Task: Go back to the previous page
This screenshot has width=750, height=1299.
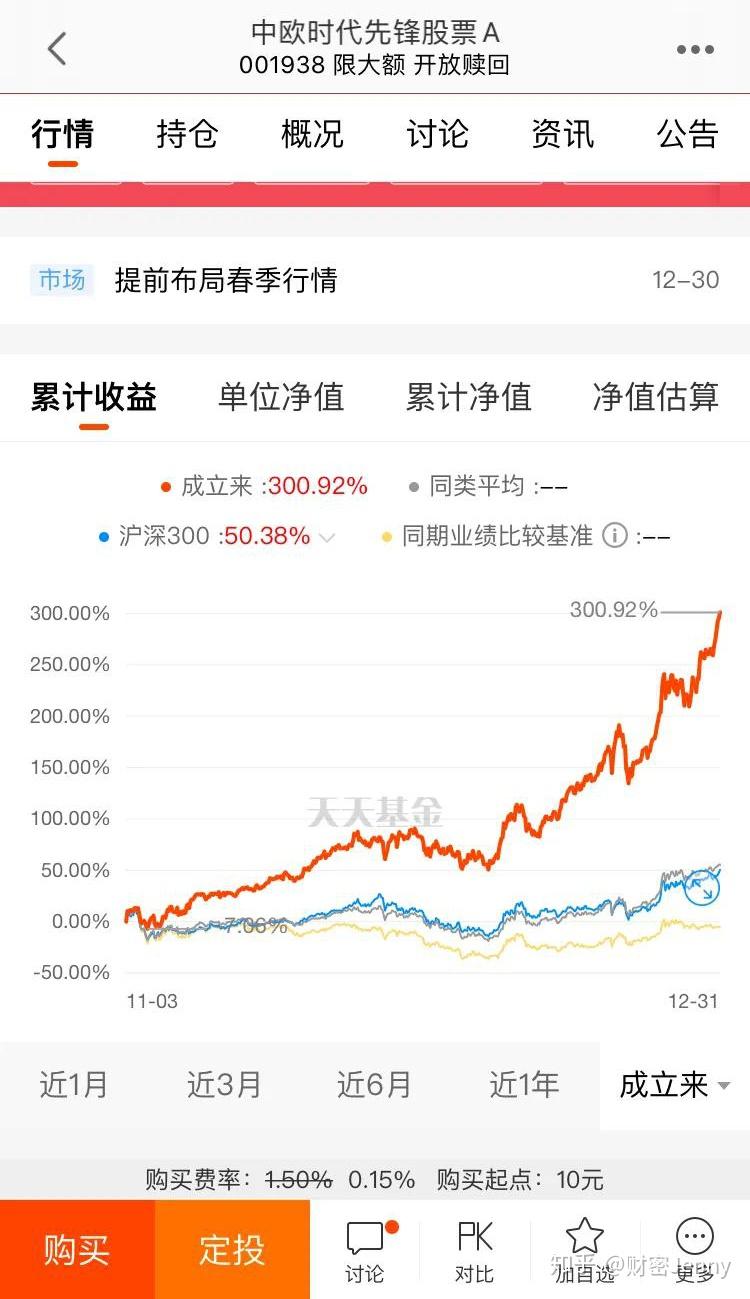Action: [x=57, y=49]
